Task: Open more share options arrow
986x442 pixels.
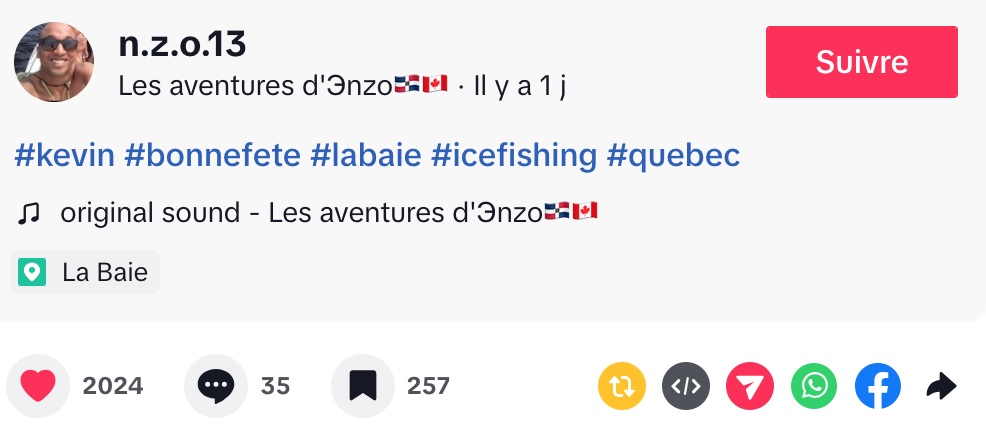Action: click(941, 386)
